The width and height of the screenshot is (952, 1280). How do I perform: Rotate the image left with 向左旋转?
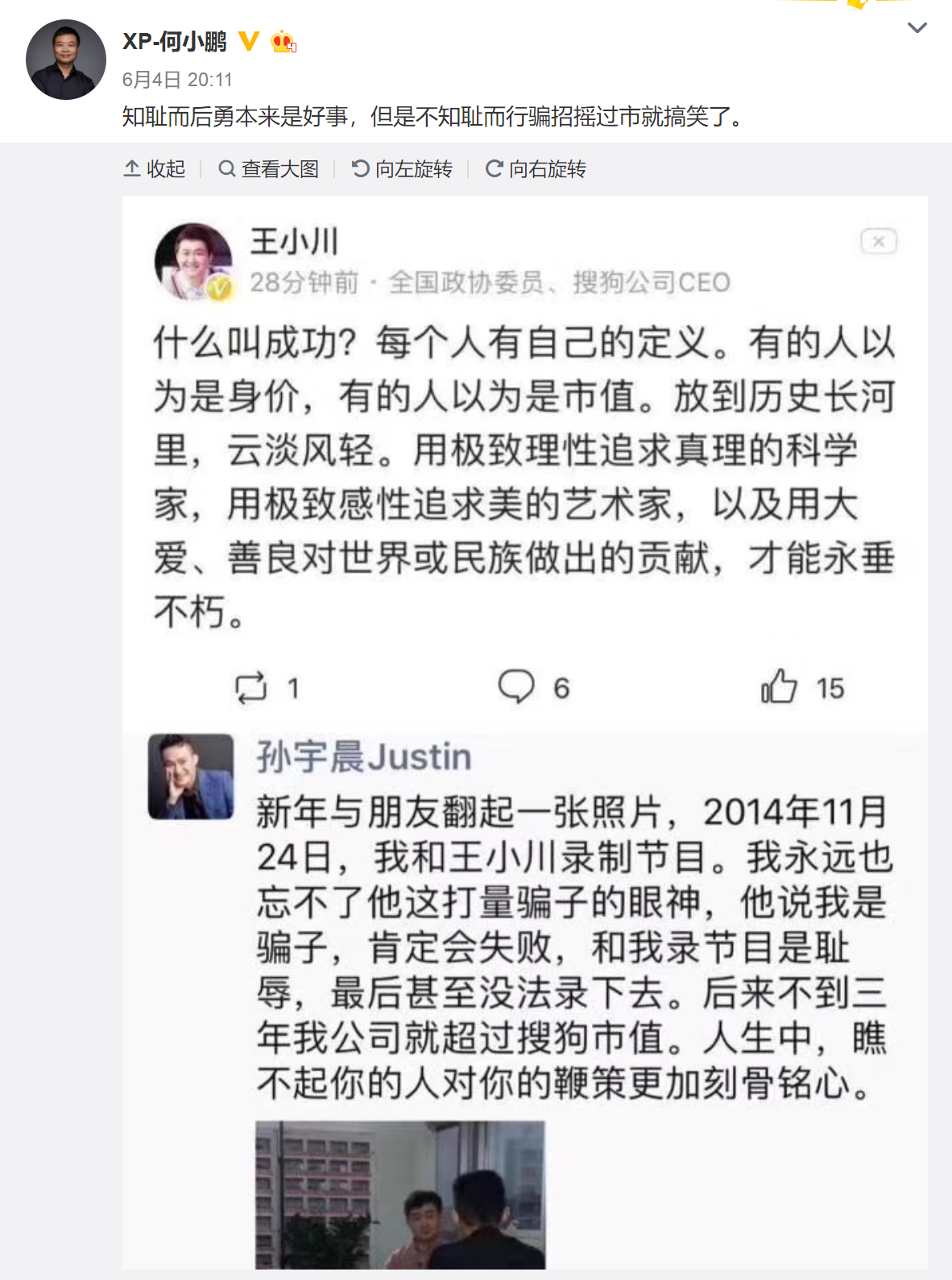[402, 169]
